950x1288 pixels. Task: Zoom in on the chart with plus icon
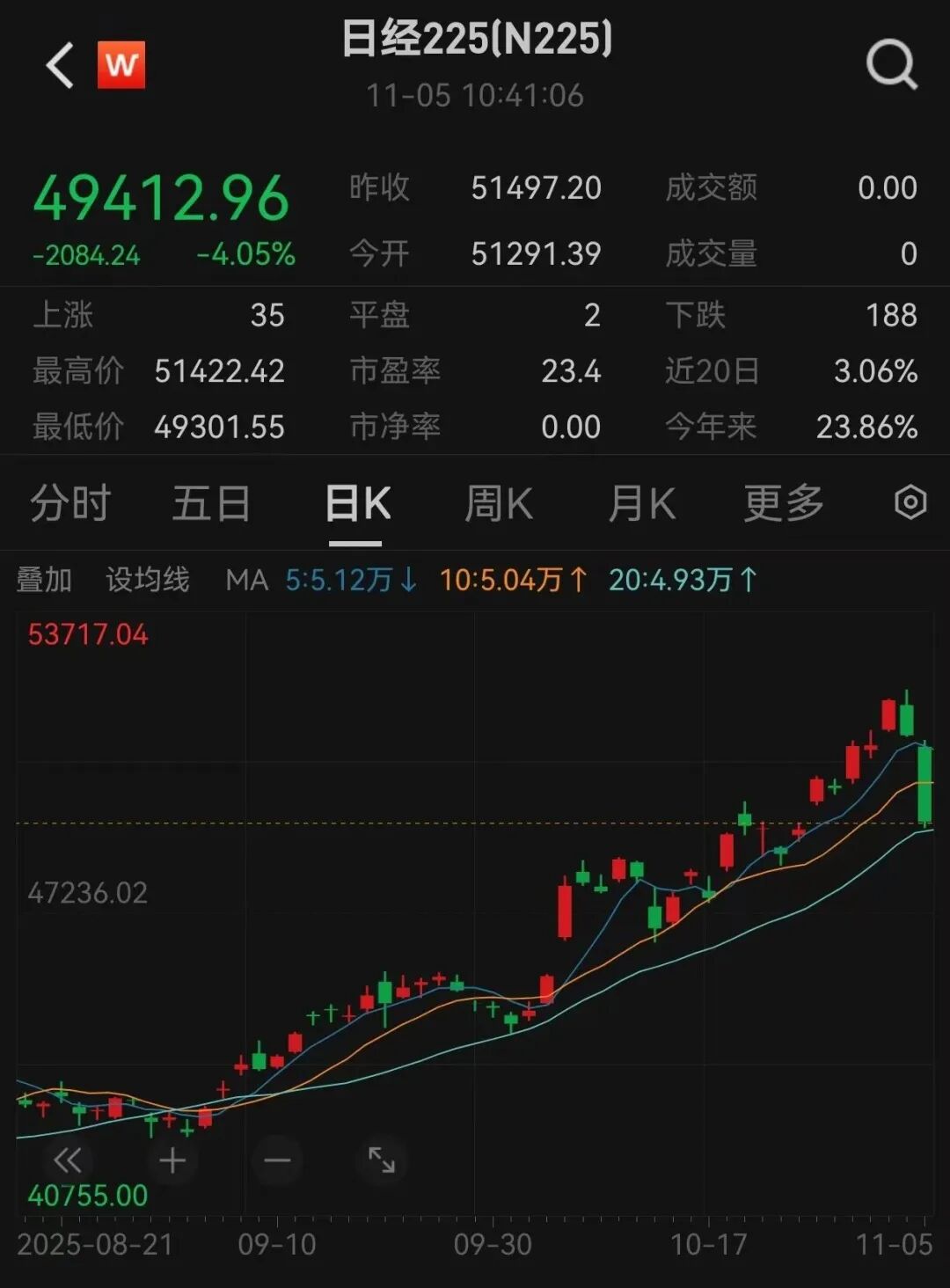(172, 1160)
